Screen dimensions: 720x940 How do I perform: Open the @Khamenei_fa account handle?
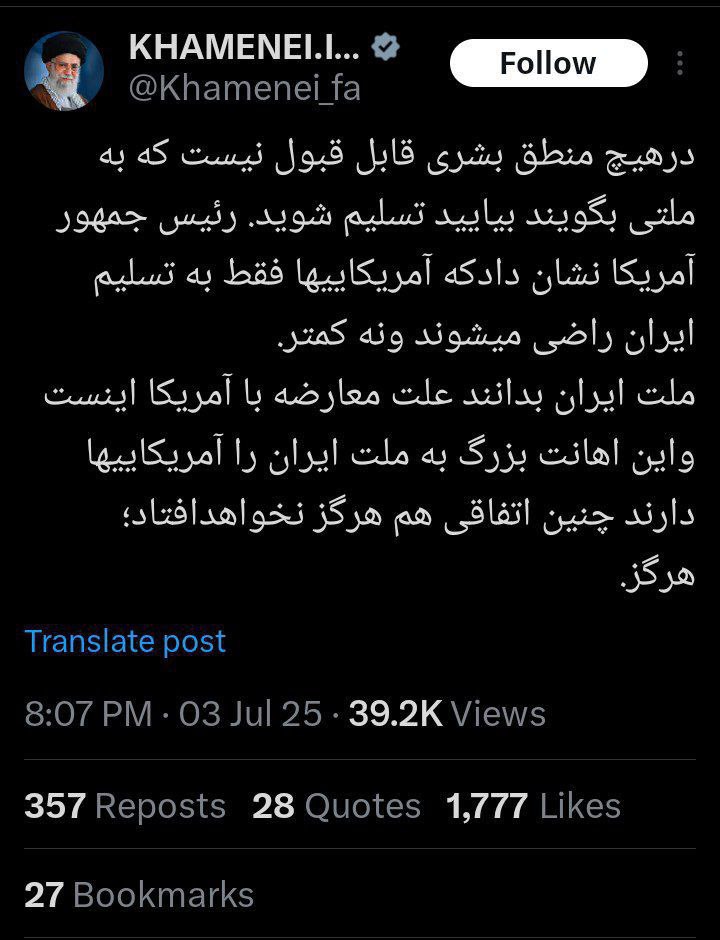point(244,88)
